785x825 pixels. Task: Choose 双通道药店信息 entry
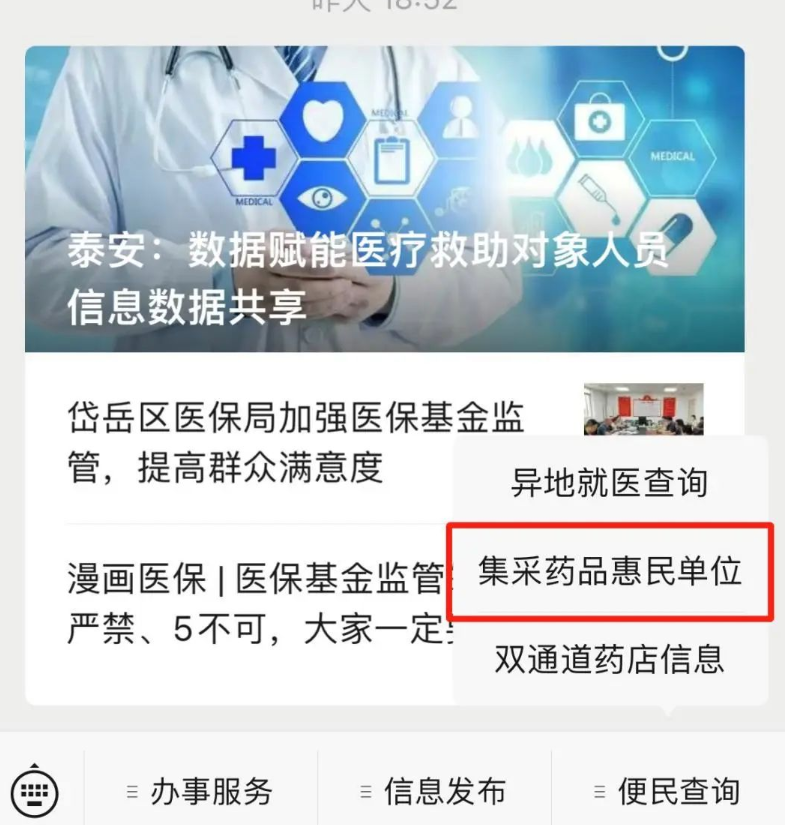(609, 660)
